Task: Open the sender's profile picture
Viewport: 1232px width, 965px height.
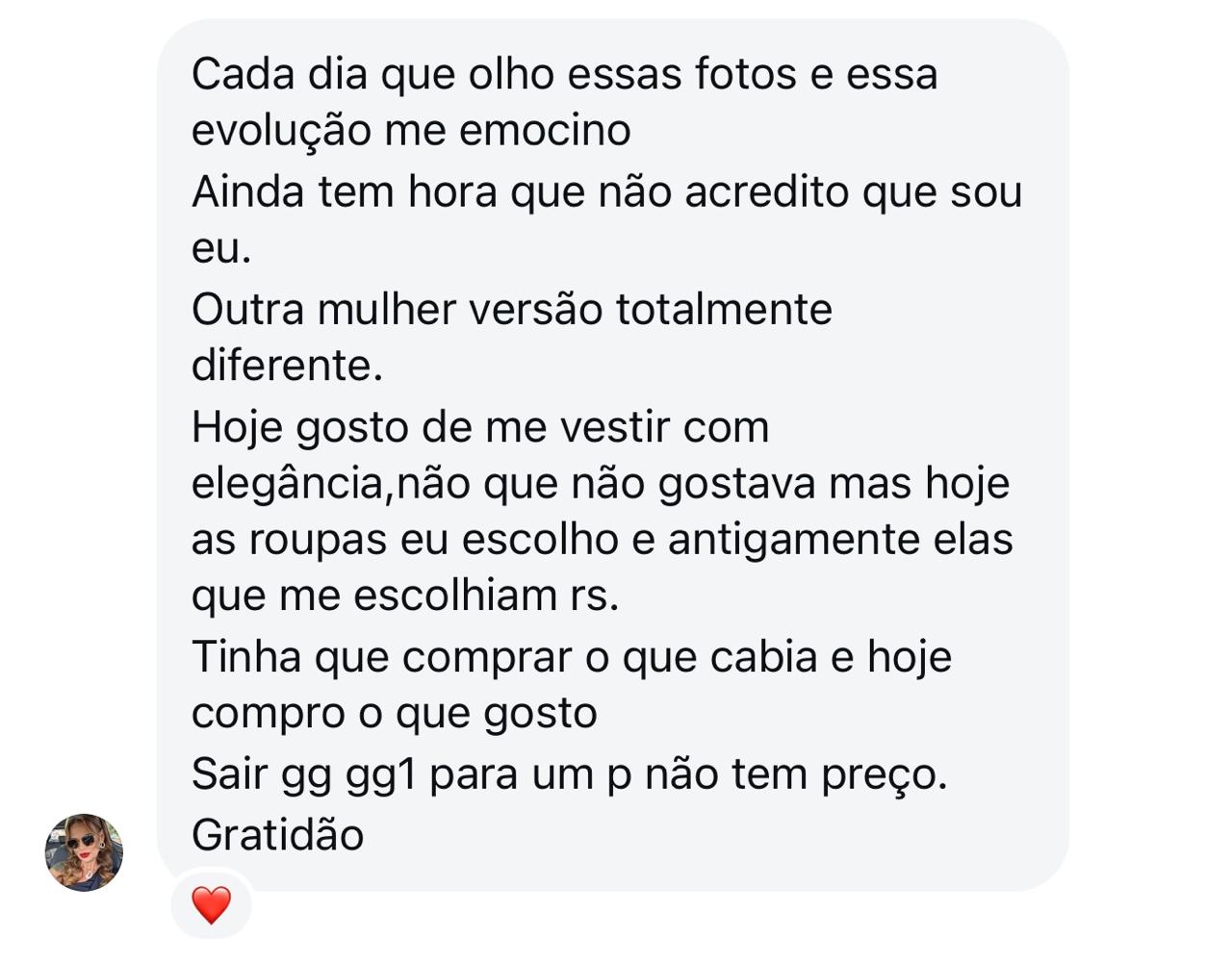Action: coord(84,851)
